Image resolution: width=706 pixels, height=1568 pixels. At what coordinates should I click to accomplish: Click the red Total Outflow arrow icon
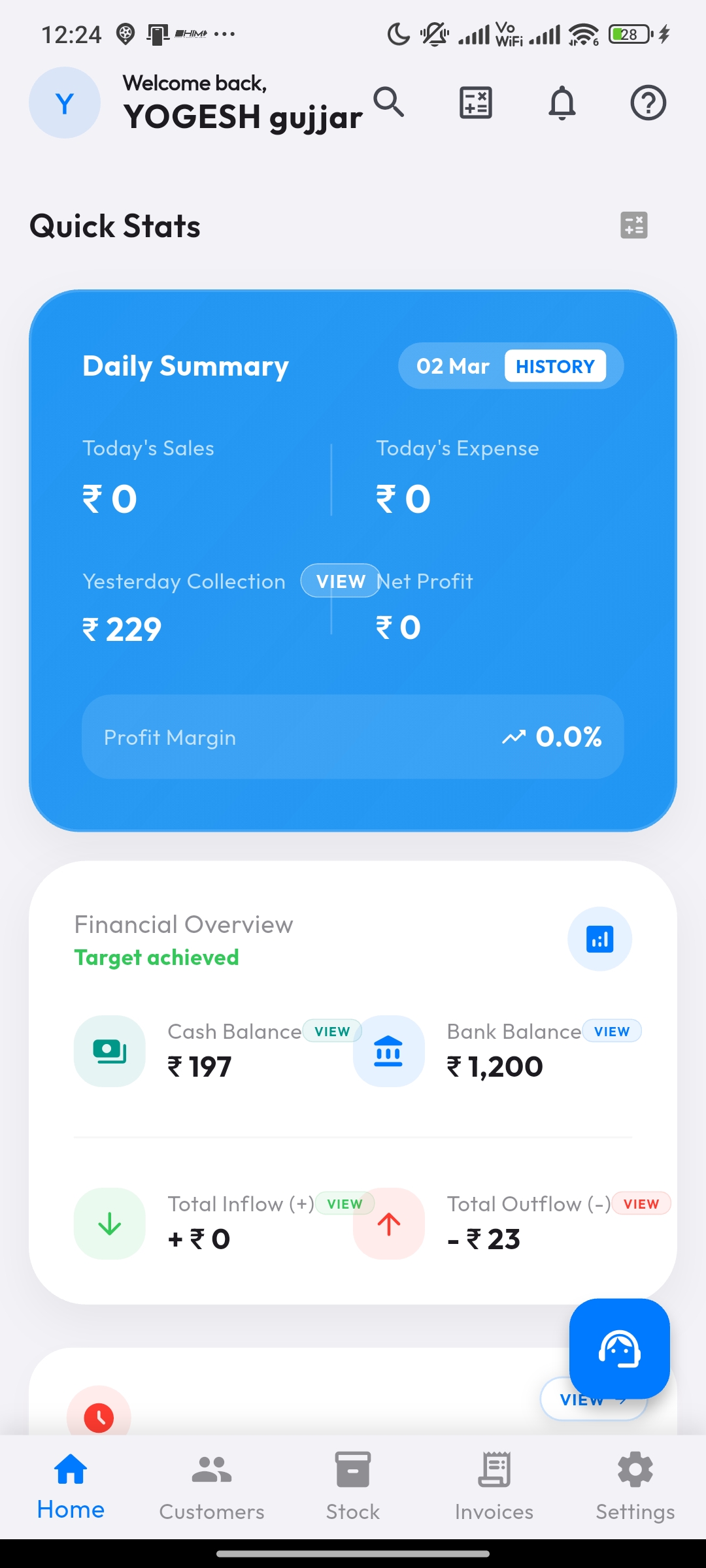[389, 1224]
